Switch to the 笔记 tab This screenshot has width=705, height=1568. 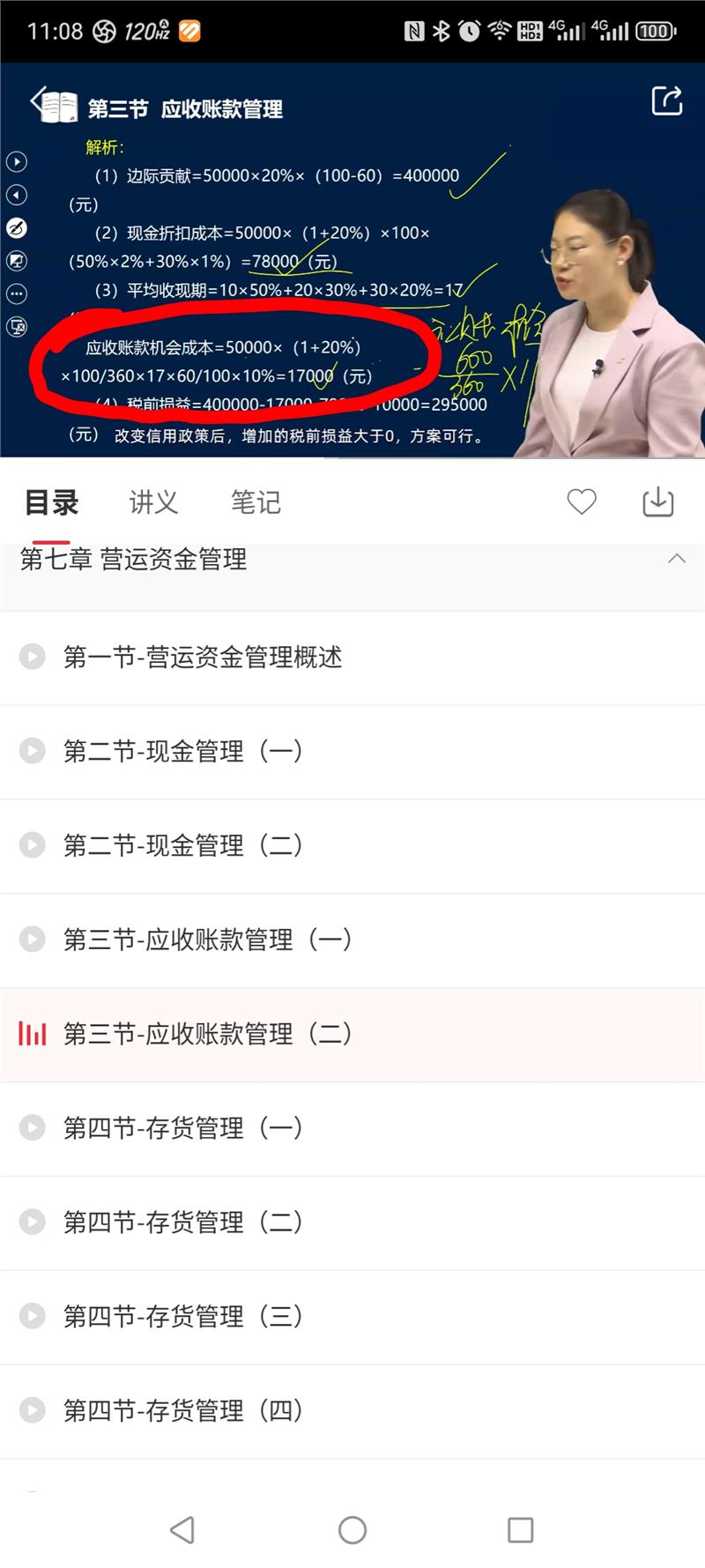click(256, 502)
